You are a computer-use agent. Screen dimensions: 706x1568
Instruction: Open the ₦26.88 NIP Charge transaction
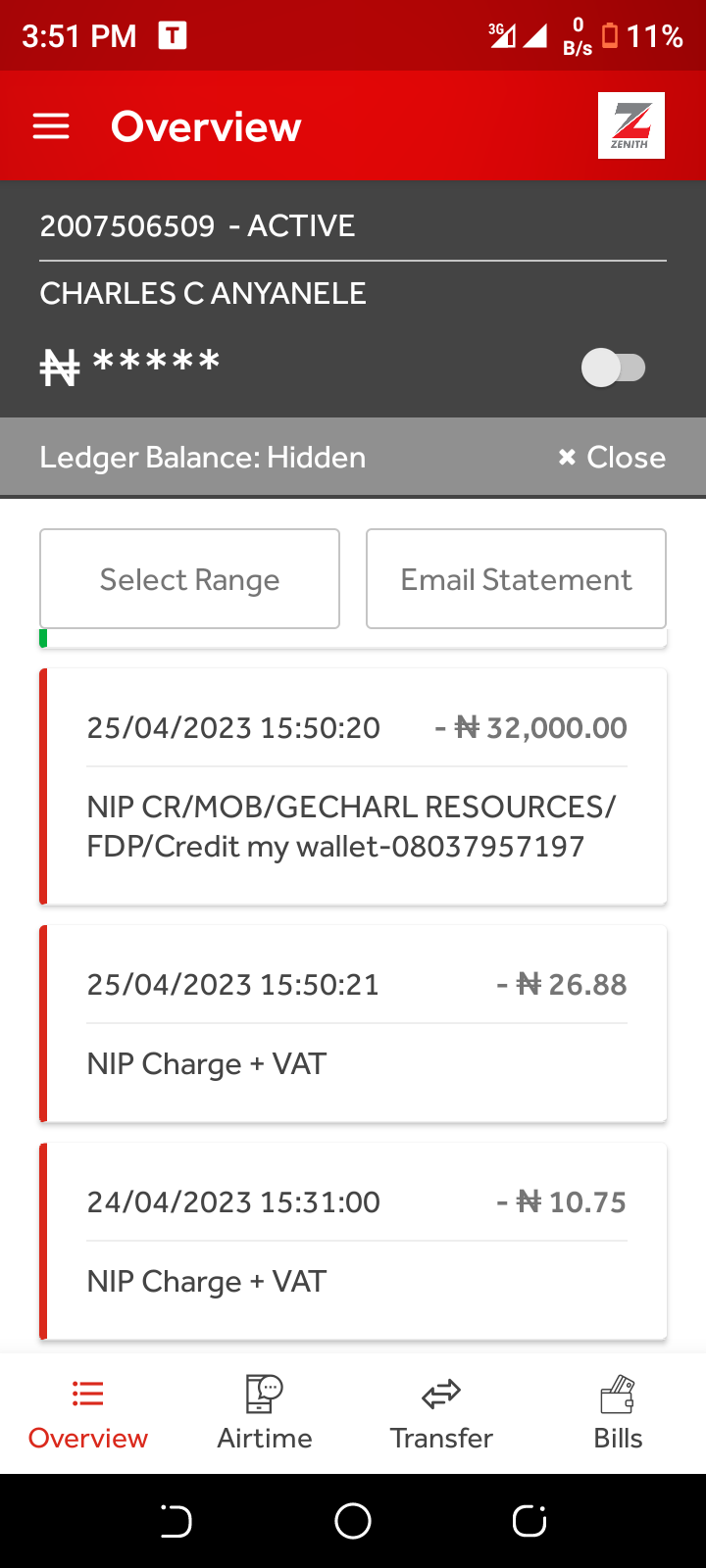355,1023
